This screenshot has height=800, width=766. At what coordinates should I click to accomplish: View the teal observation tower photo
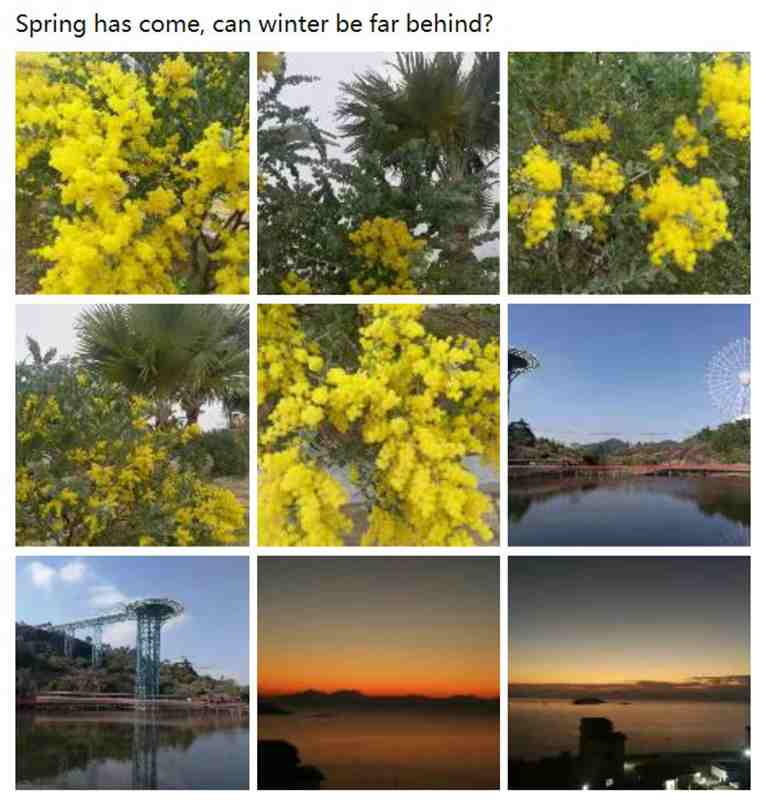click(132, 672)
